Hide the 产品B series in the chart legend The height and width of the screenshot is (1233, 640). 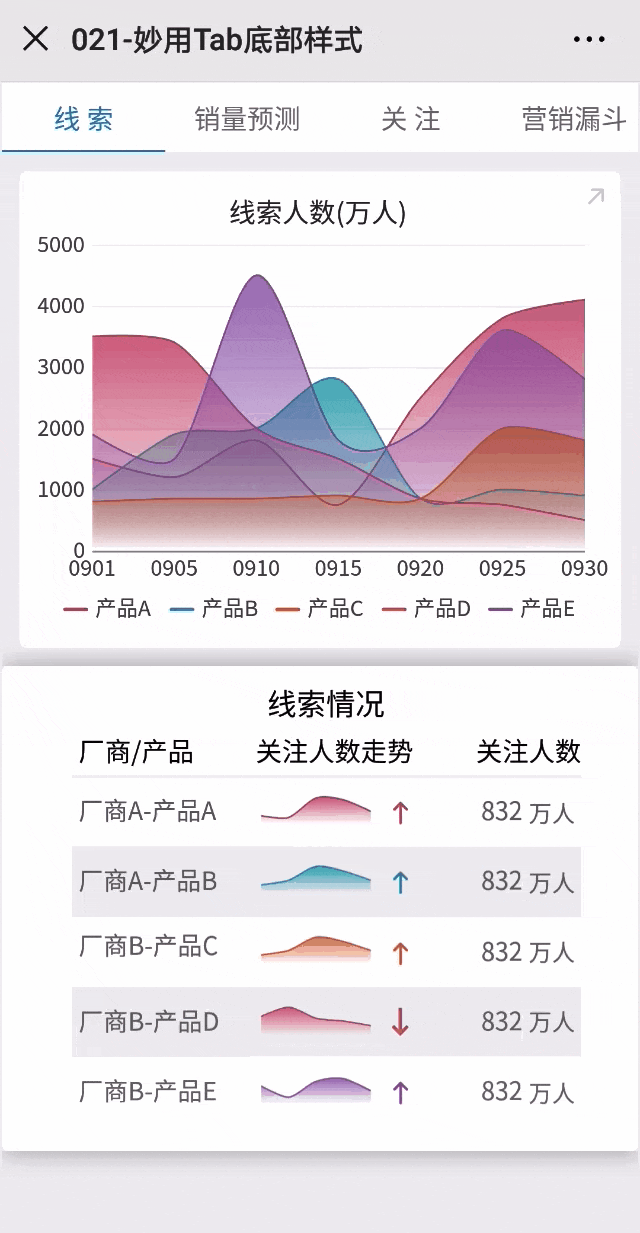pos(214,609)
